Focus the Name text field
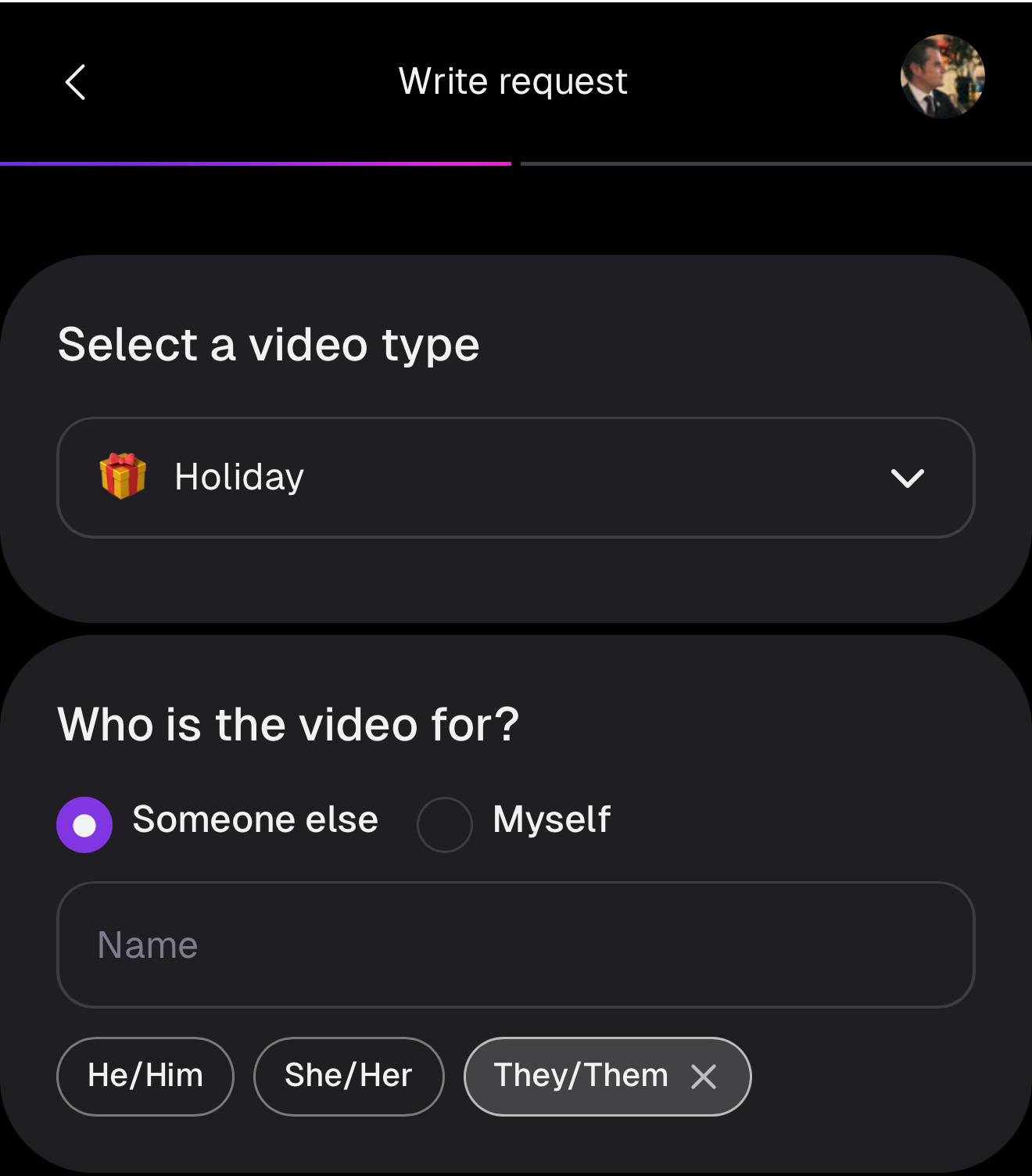1032x1176 pixels. coord(516,945)
